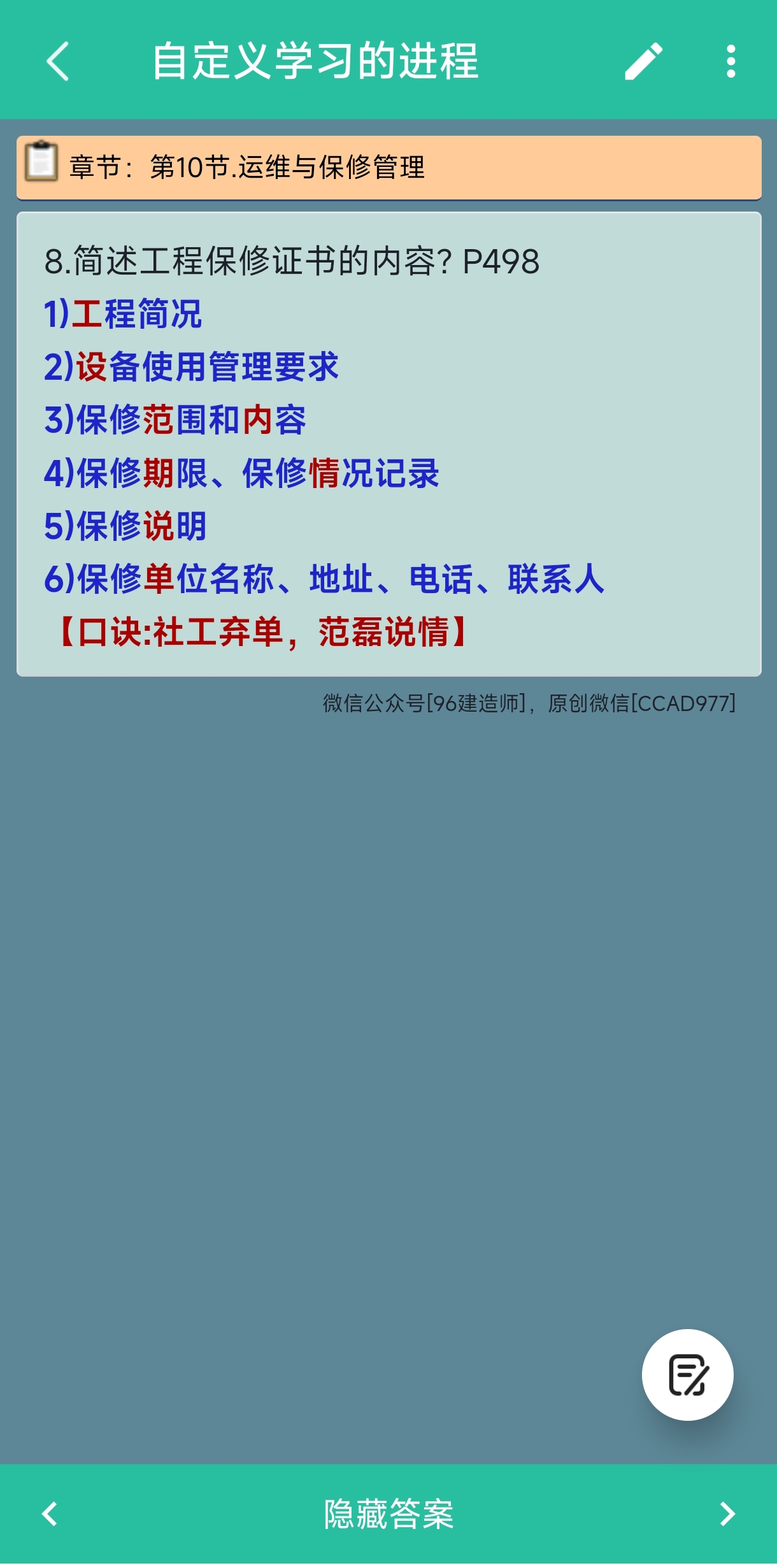Advance to the next question arrow

click(x=727, y=1514)
